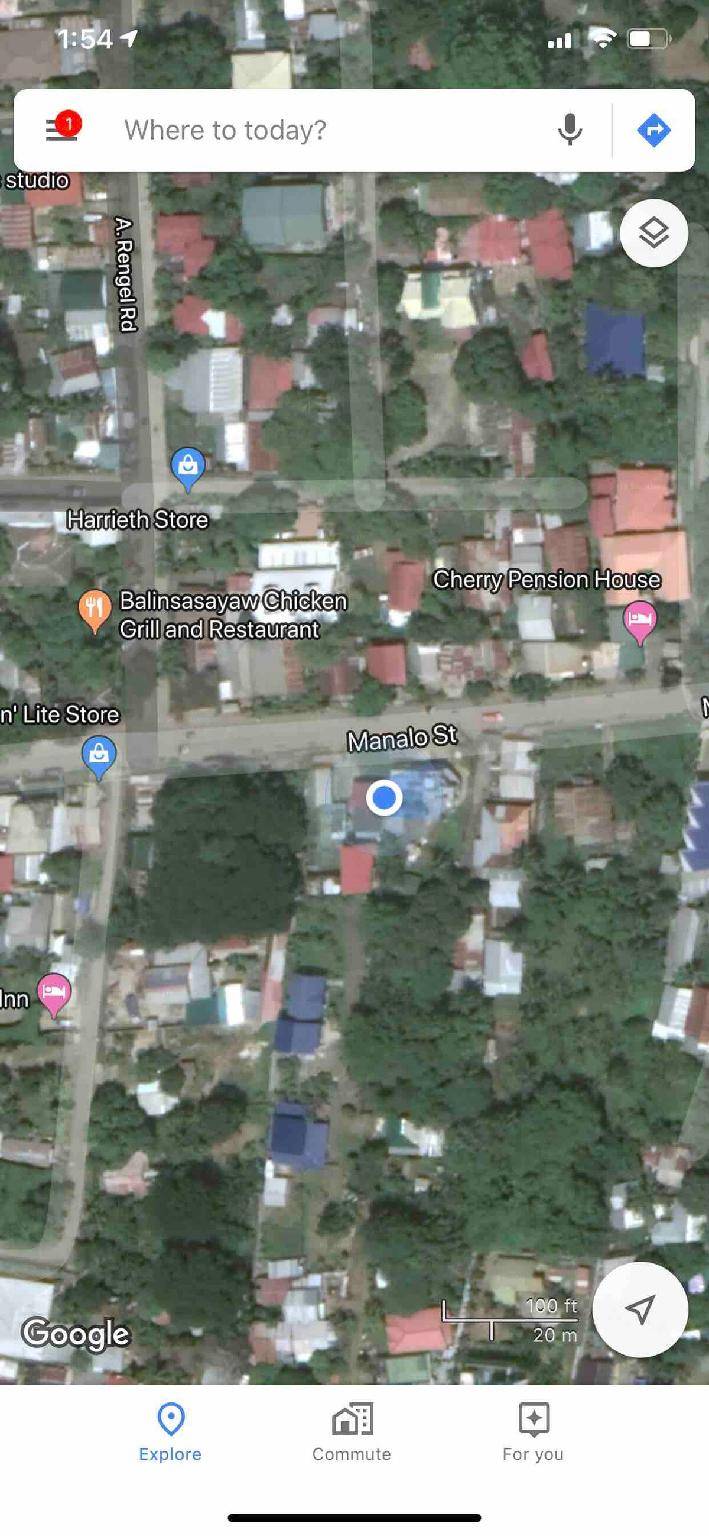Select the Harrieth Store shopping pin
The height and width of the screenshot is (1536, 709).
187,469
